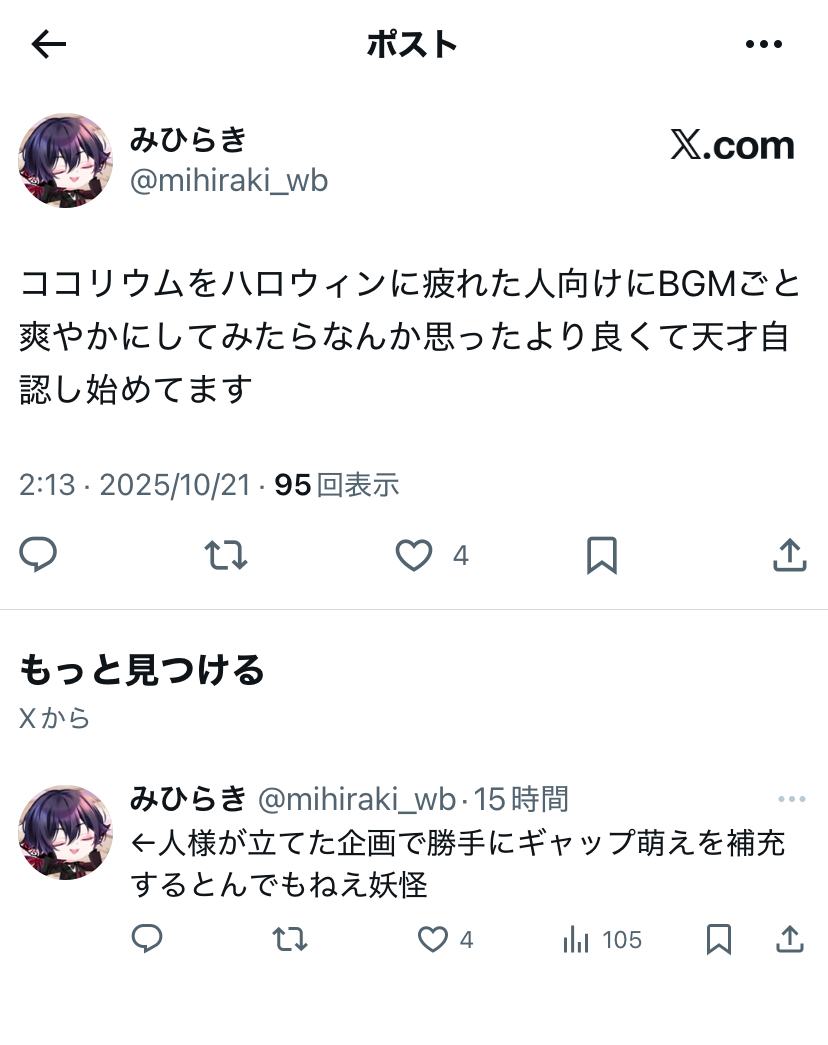828x1045 pixels.
Task: Repost the 15時間 post
Action: click(x=290, y=939)
